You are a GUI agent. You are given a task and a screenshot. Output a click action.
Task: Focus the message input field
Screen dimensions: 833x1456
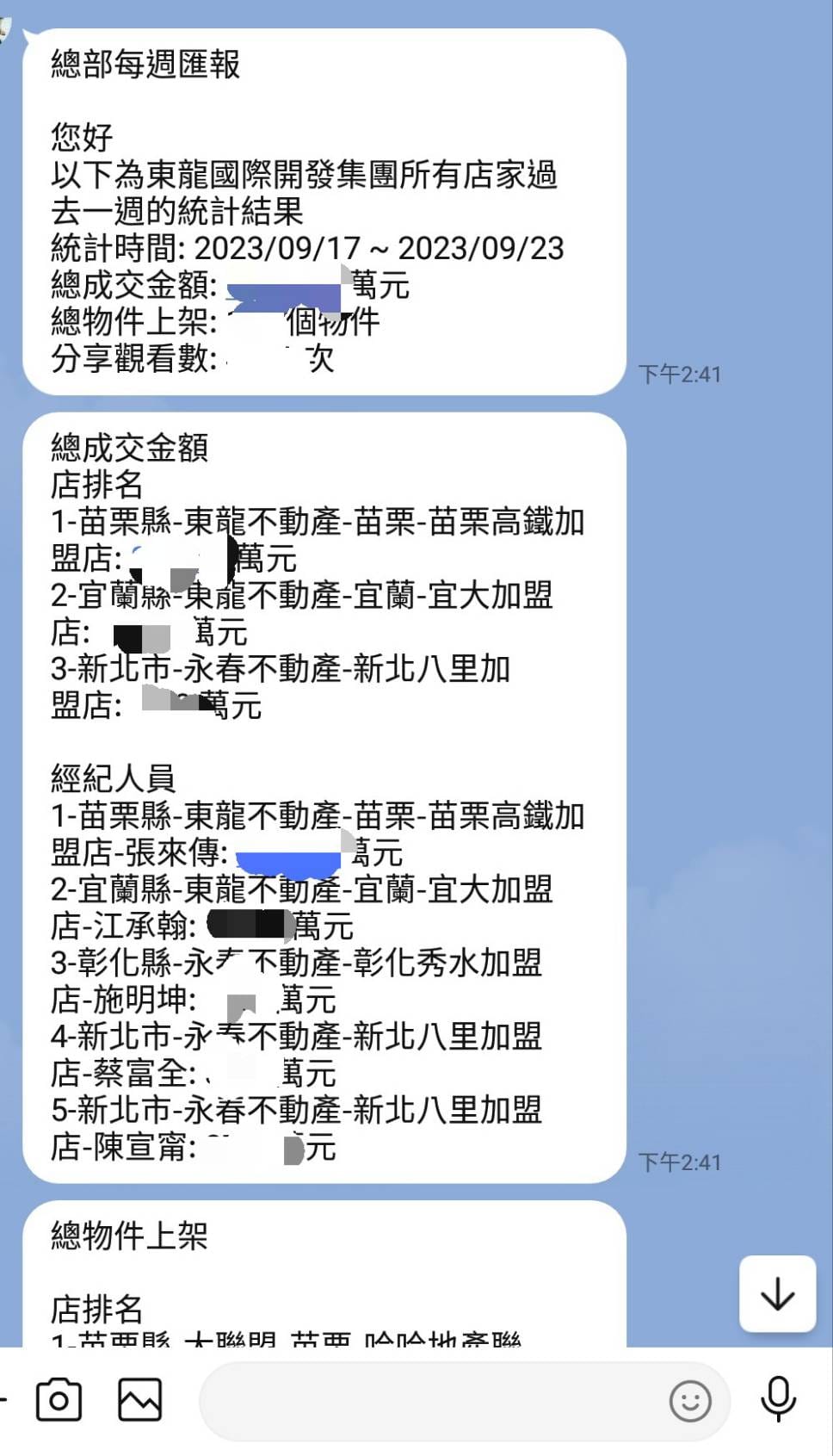click(430, 1402)
